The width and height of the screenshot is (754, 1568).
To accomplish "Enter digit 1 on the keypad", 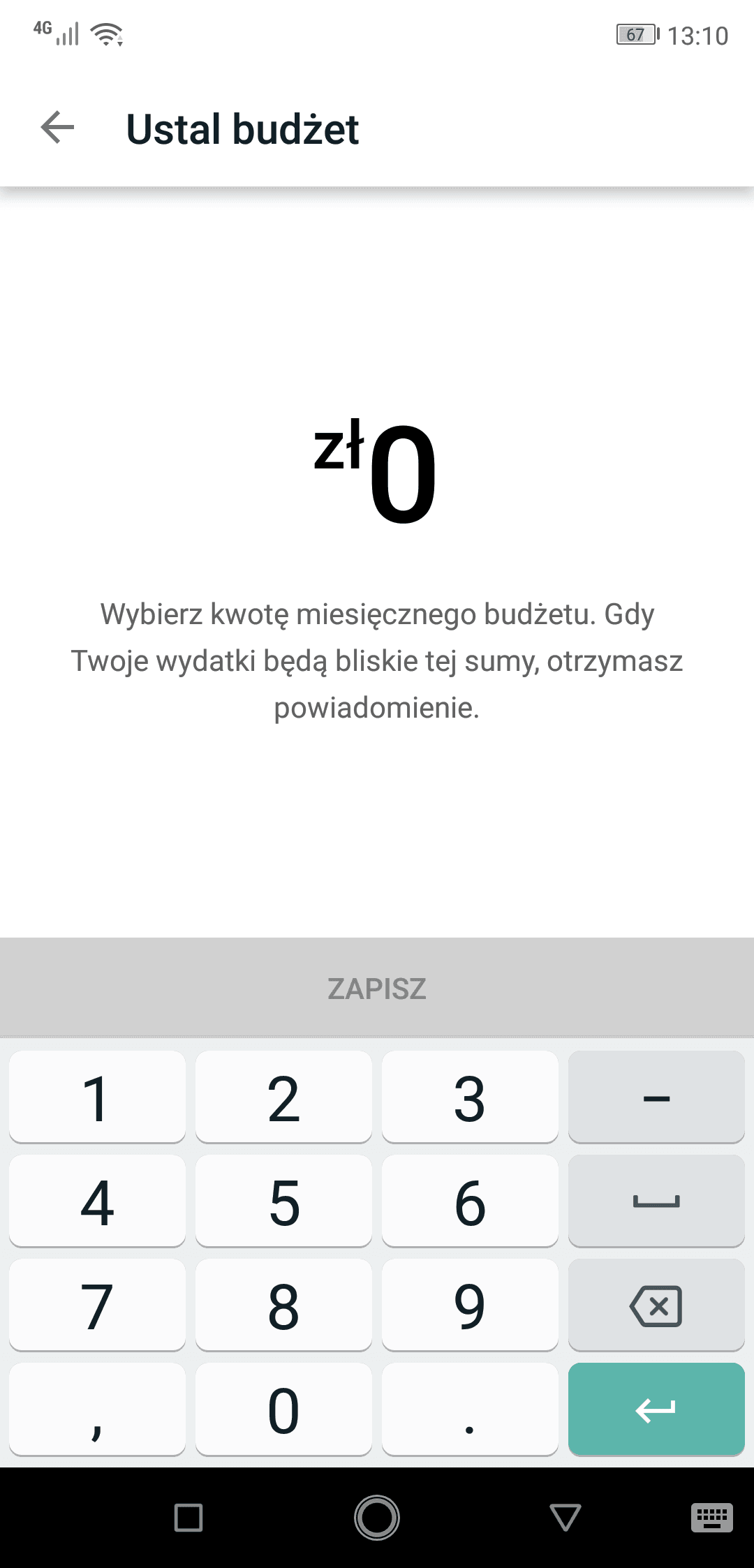I will pos(97,1097).
